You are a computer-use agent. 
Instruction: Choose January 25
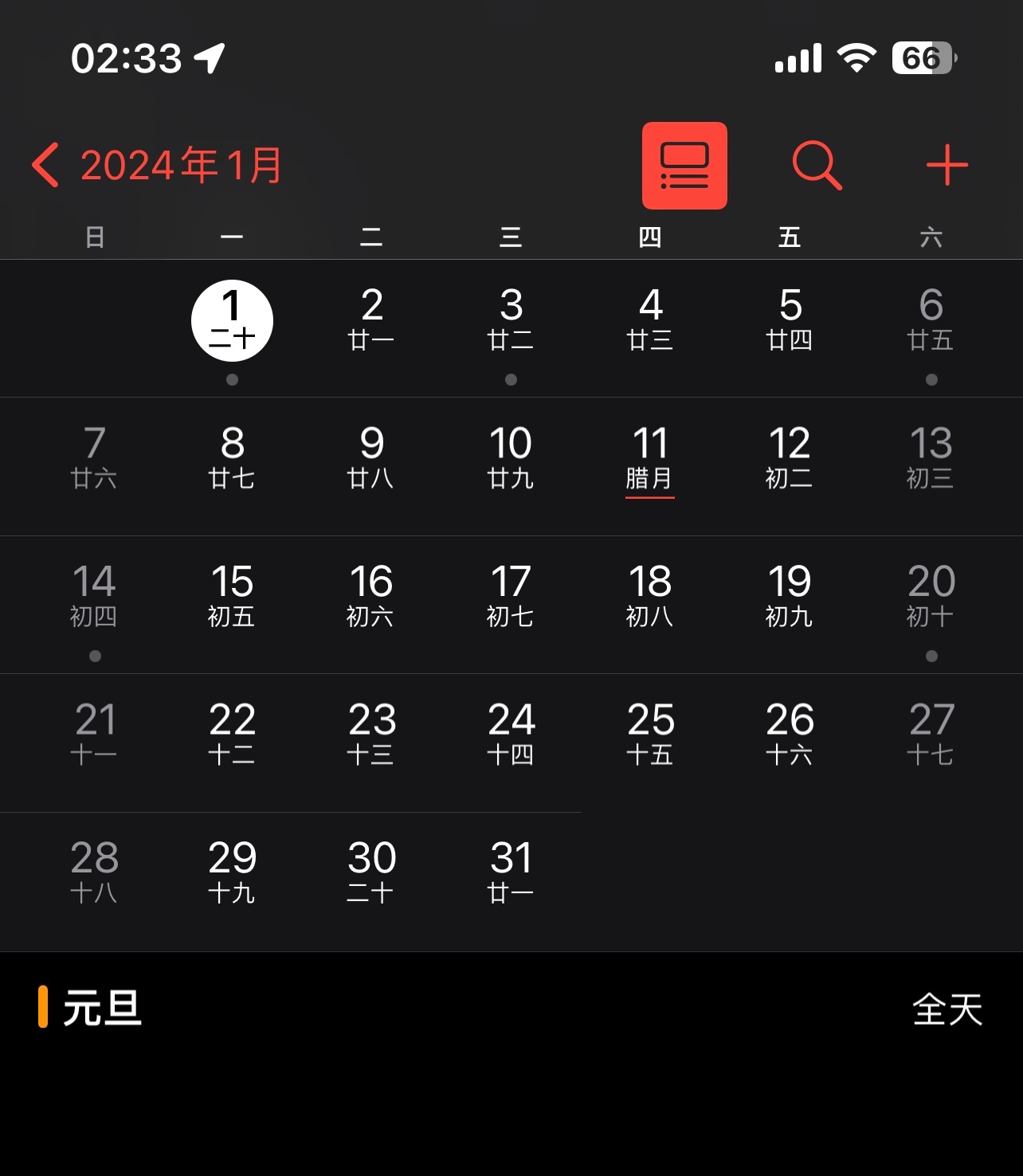(650, 734)
